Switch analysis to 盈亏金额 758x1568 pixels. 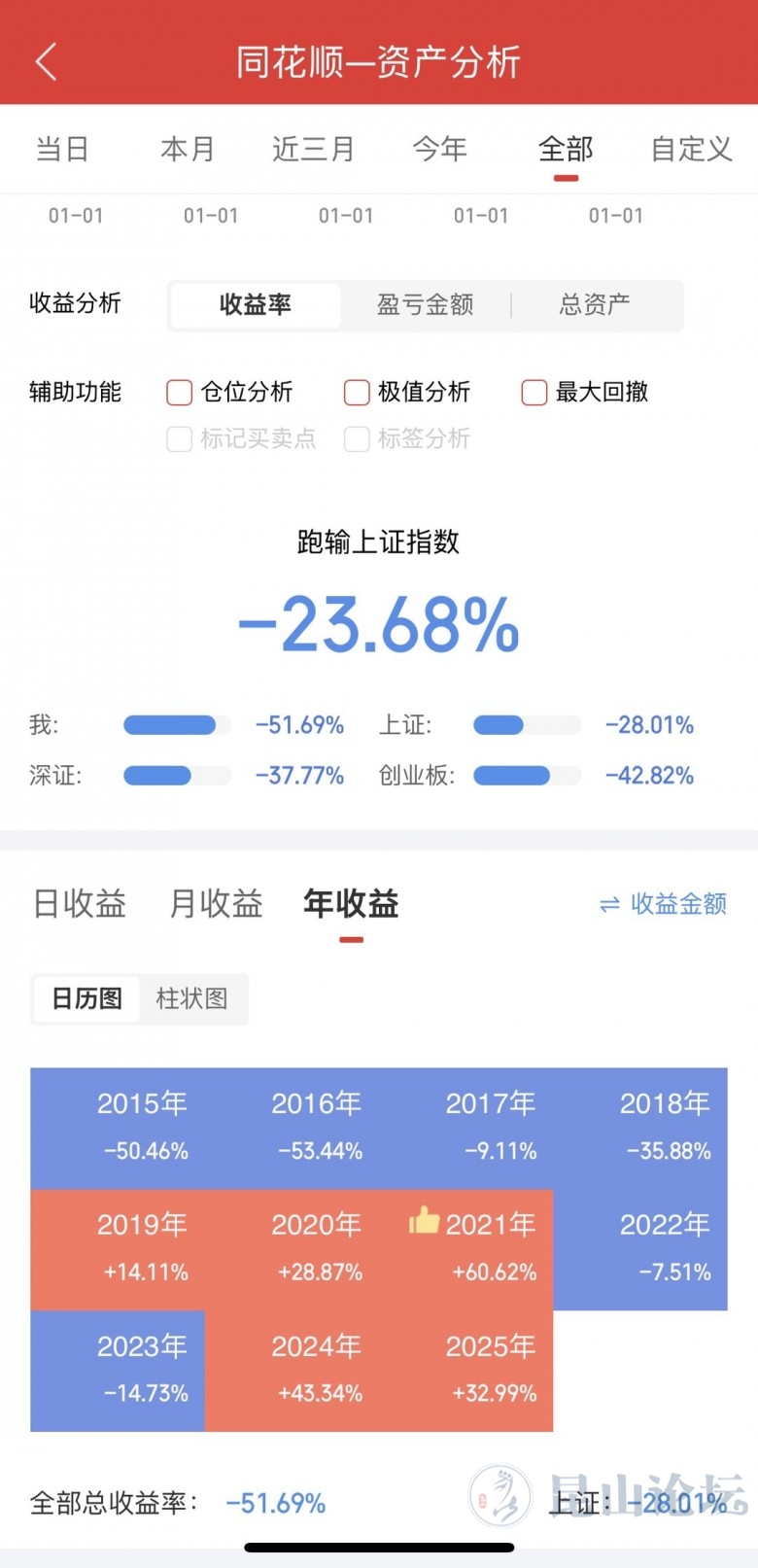425,305
